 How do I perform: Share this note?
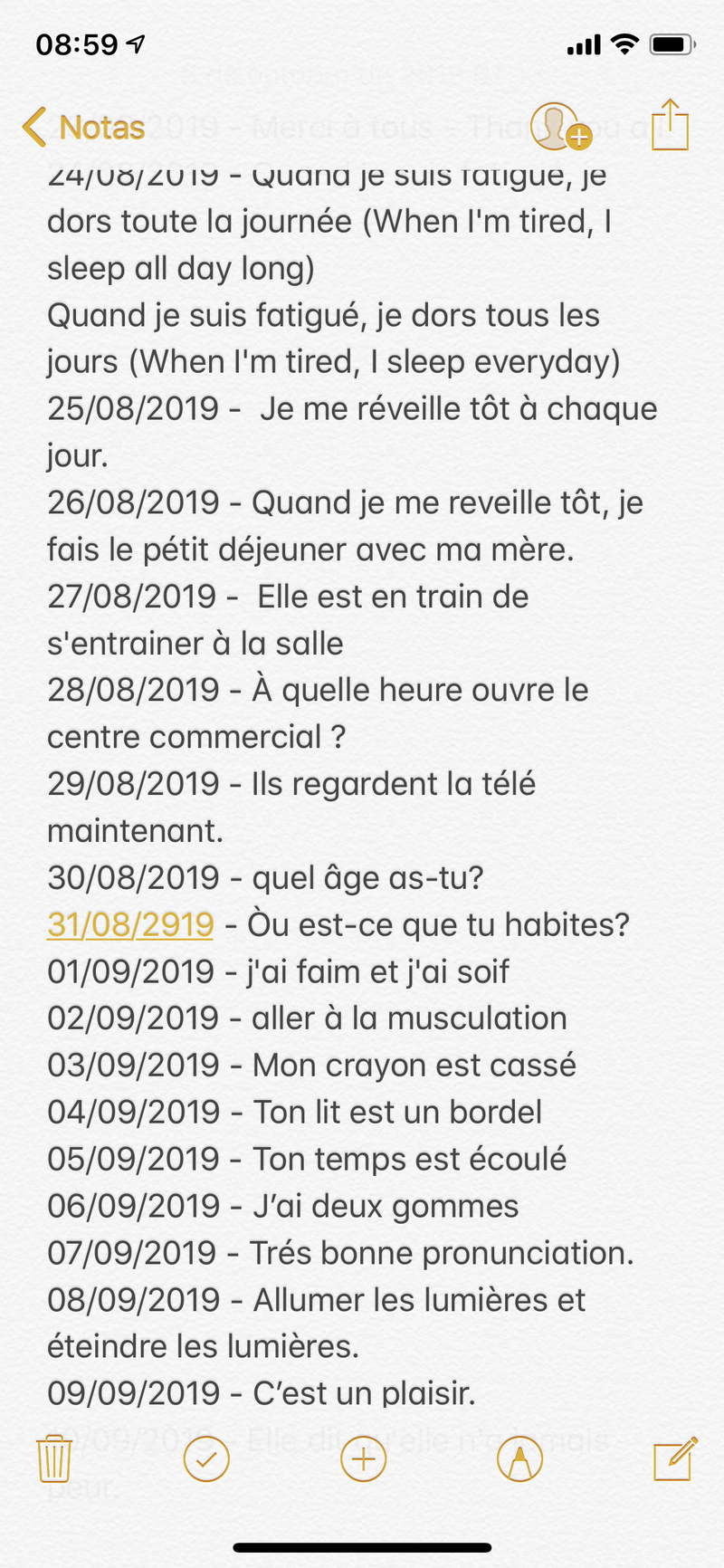click(670, 125)
